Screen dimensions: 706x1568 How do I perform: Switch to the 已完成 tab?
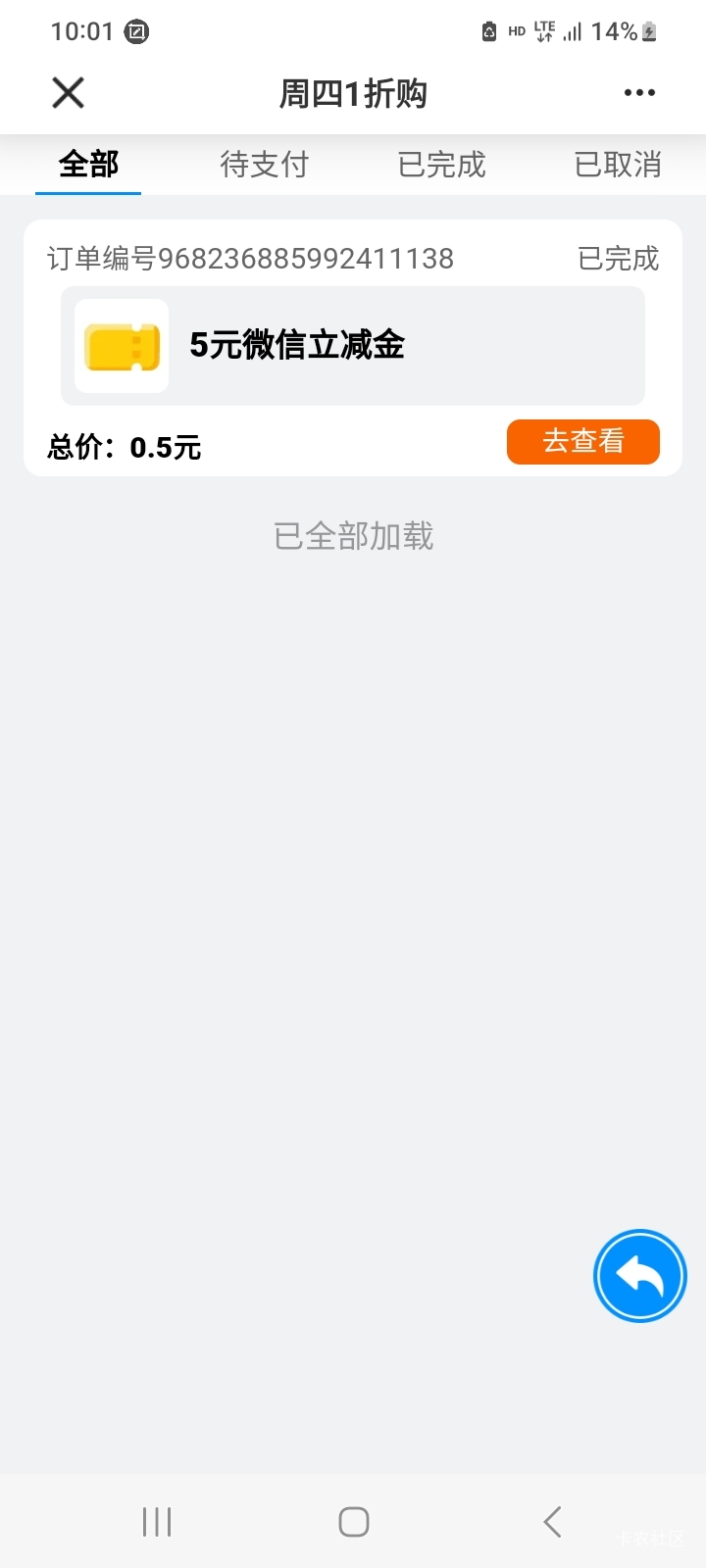click(x=442, y=165)
